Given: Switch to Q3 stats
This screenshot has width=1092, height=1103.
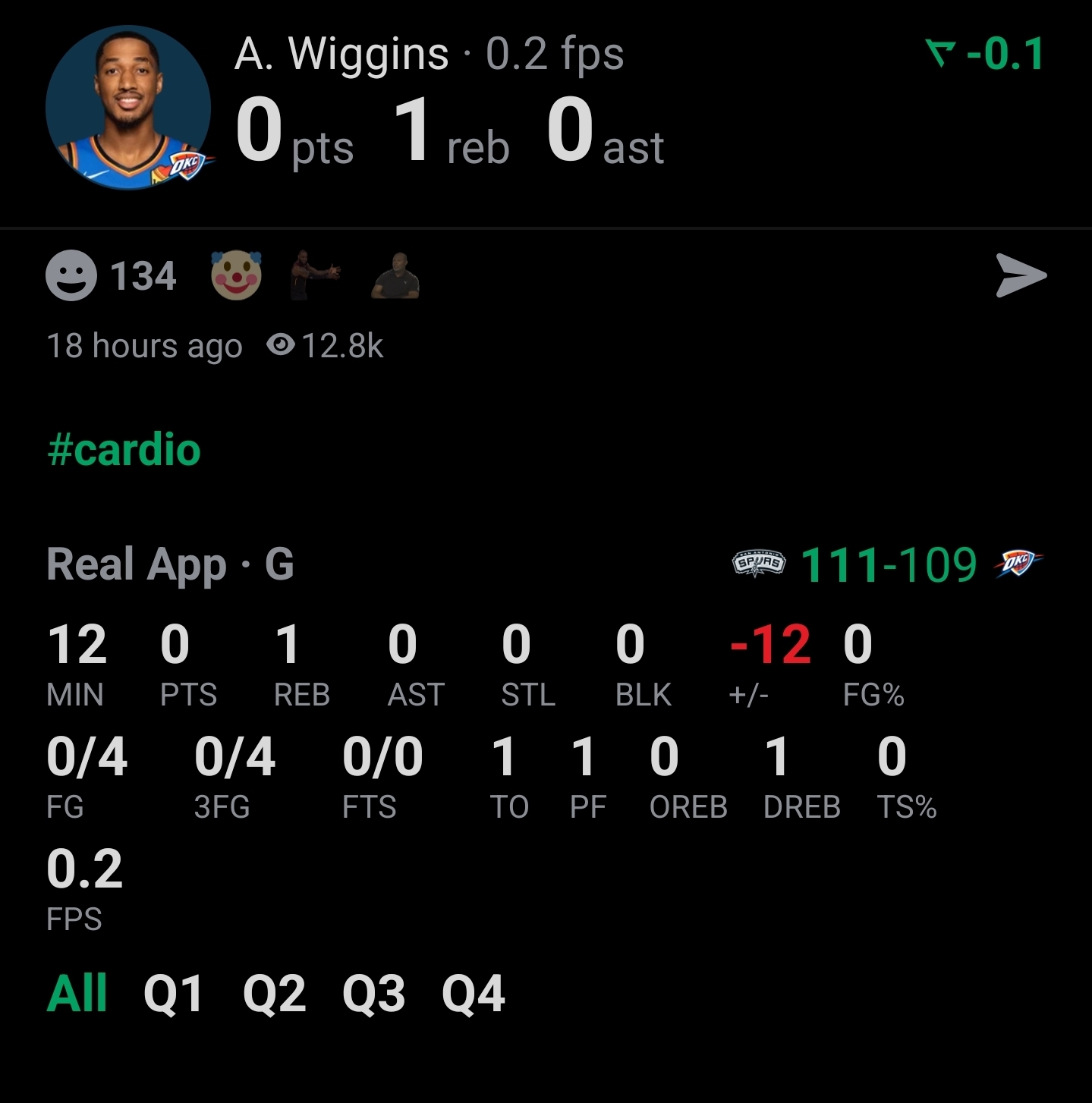Looking at the screenshot, I should coord(373,993).
